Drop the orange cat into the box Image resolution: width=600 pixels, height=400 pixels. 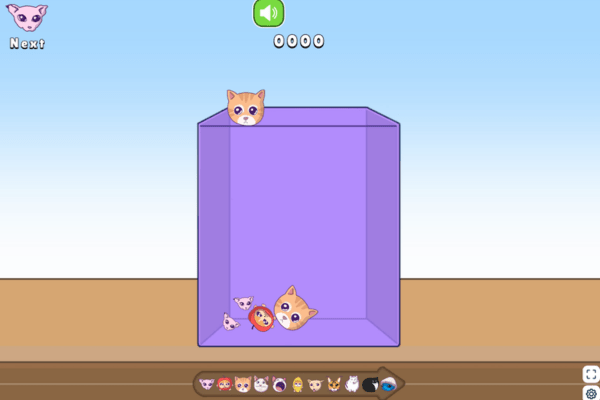(246, 107)
